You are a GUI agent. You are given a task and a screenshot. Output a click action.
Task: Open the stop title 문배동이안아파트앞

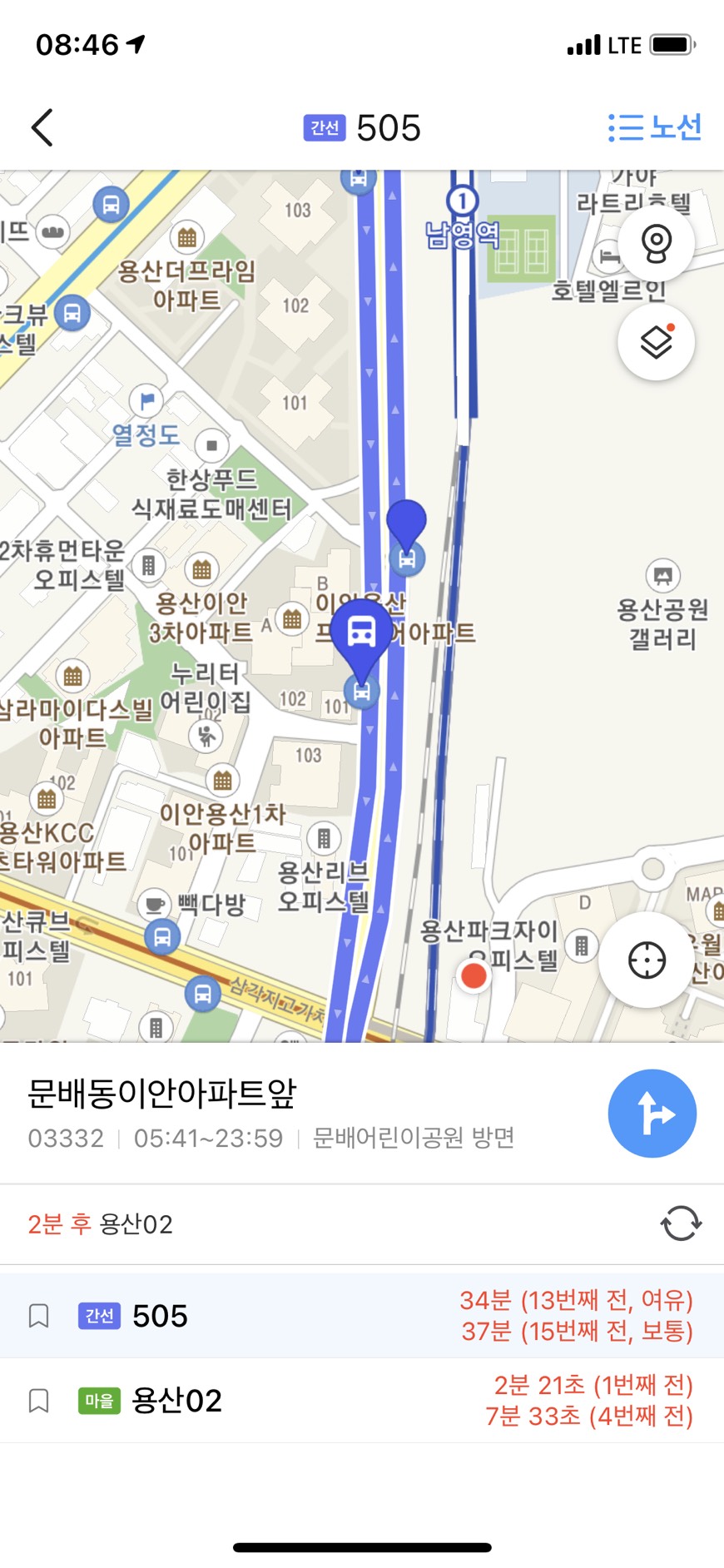pos(162,1093)
